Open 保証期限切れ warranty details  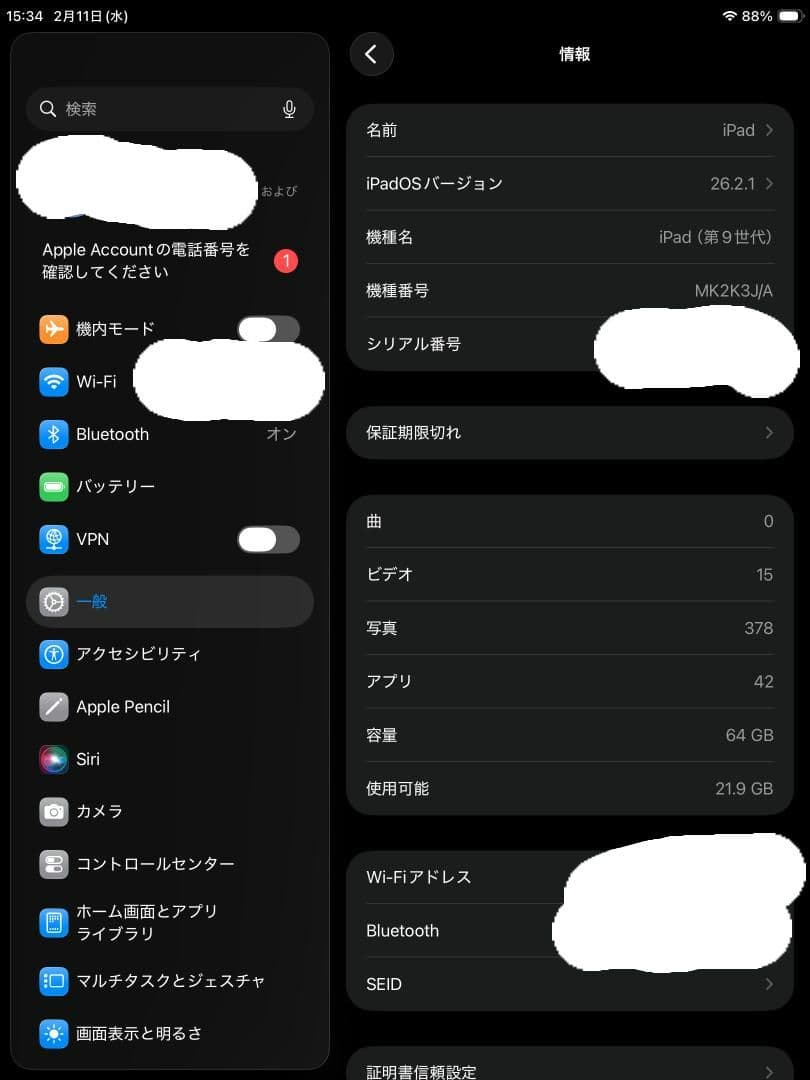click(570, 433)
